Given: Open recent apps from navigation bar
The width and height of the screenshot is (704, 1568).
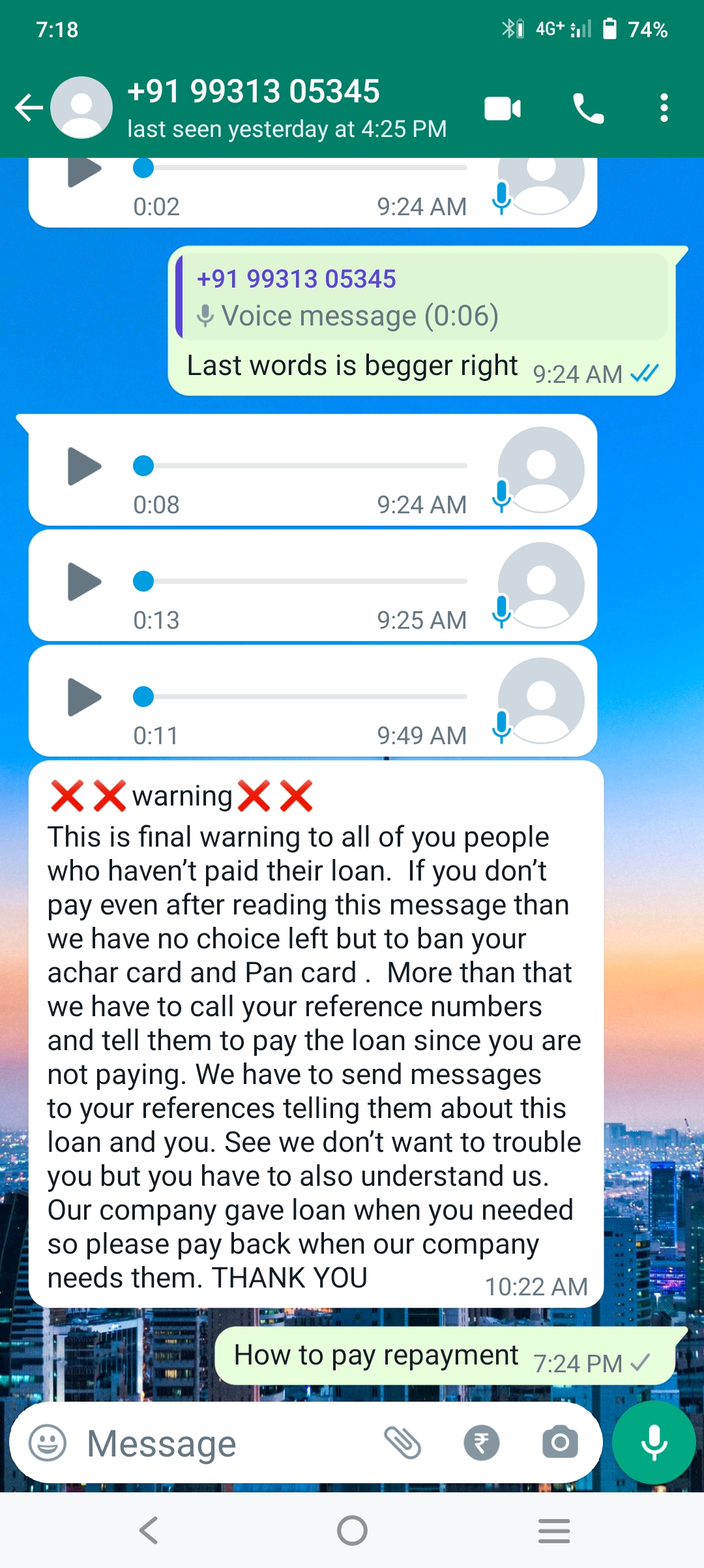Looking at the screenshot, I should click(554, 1530).
